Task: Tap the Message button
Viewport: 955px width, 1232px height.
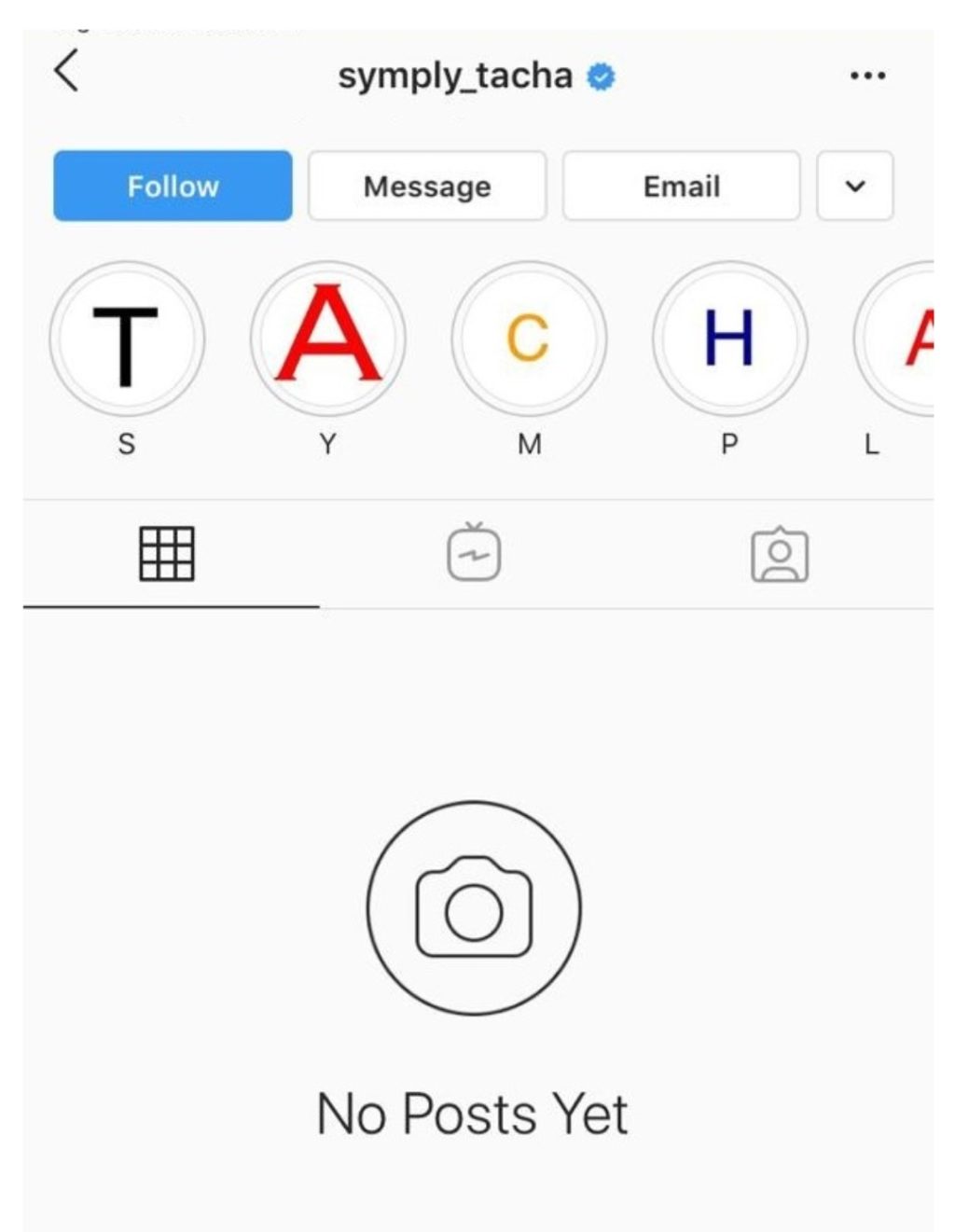Action: click(x=427, y=186)
